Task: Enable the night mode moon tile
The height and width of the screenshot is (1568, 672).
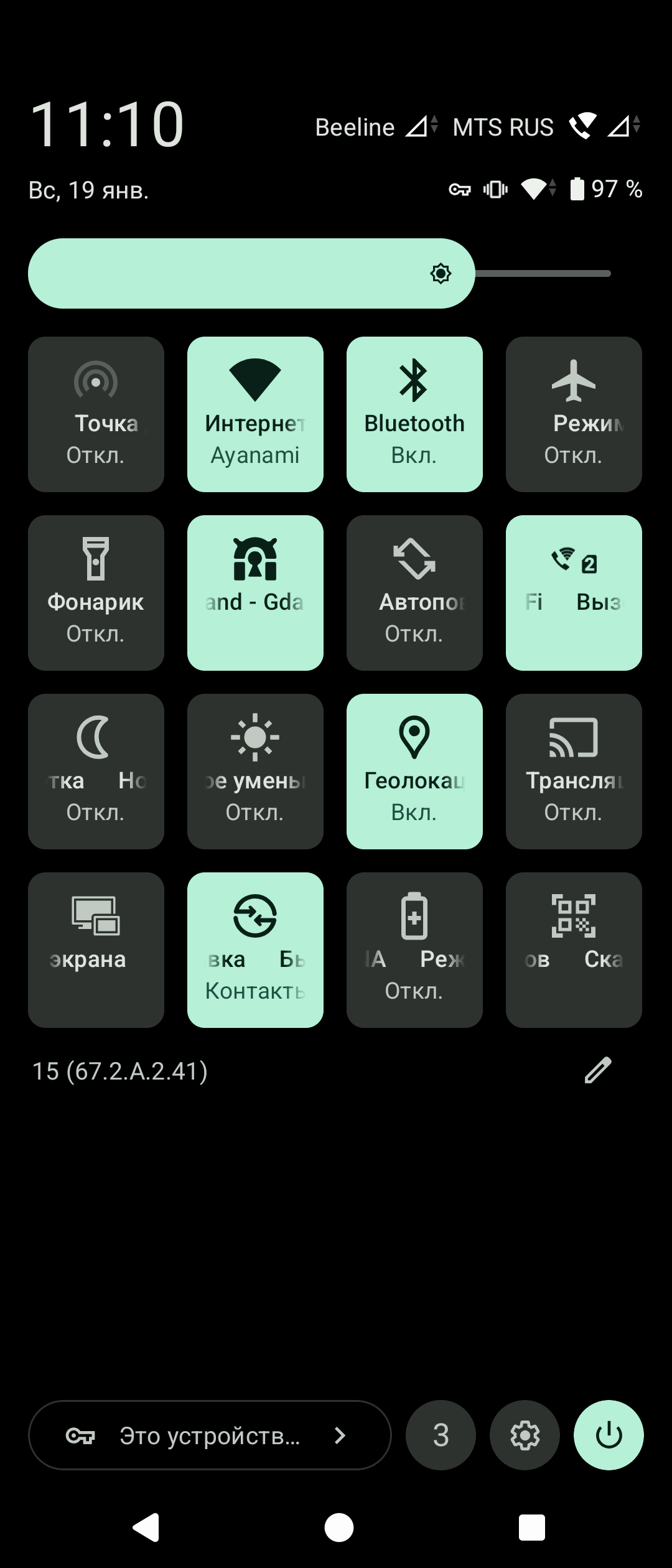Action: (x=96, y=772)
